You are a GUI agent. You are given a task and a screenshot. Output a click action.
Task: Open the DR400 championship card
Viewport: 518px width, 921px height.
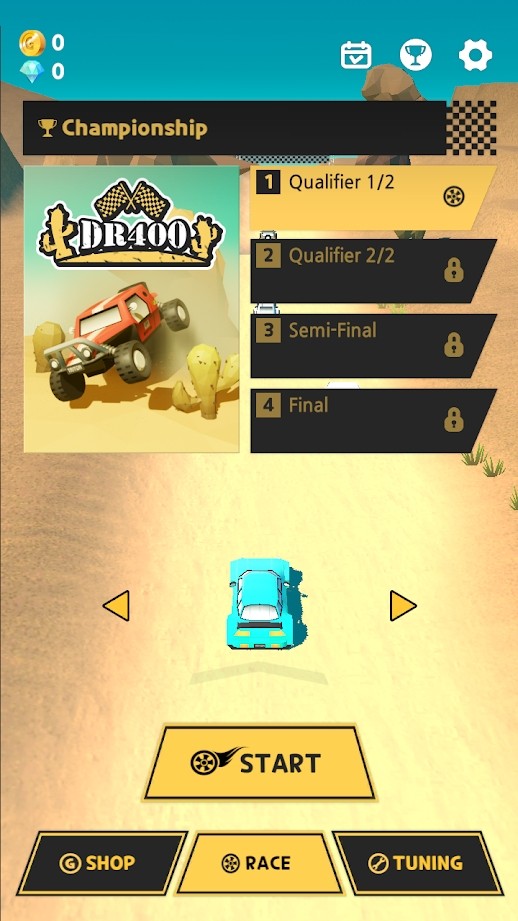[x=132, y=309]
